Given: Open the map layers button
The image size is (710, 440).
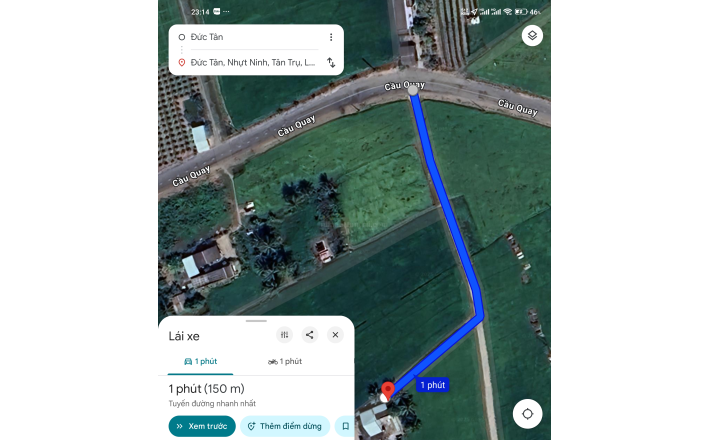Looking at the screenshot, I should pos(532,36).
